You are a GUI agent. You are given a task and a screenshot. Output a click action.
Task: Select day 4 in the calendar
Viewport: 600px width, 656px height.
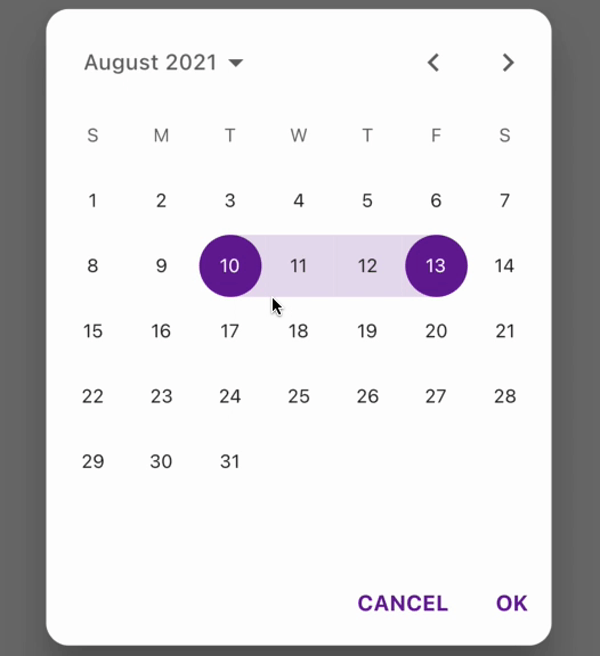[x=298, y=201]
